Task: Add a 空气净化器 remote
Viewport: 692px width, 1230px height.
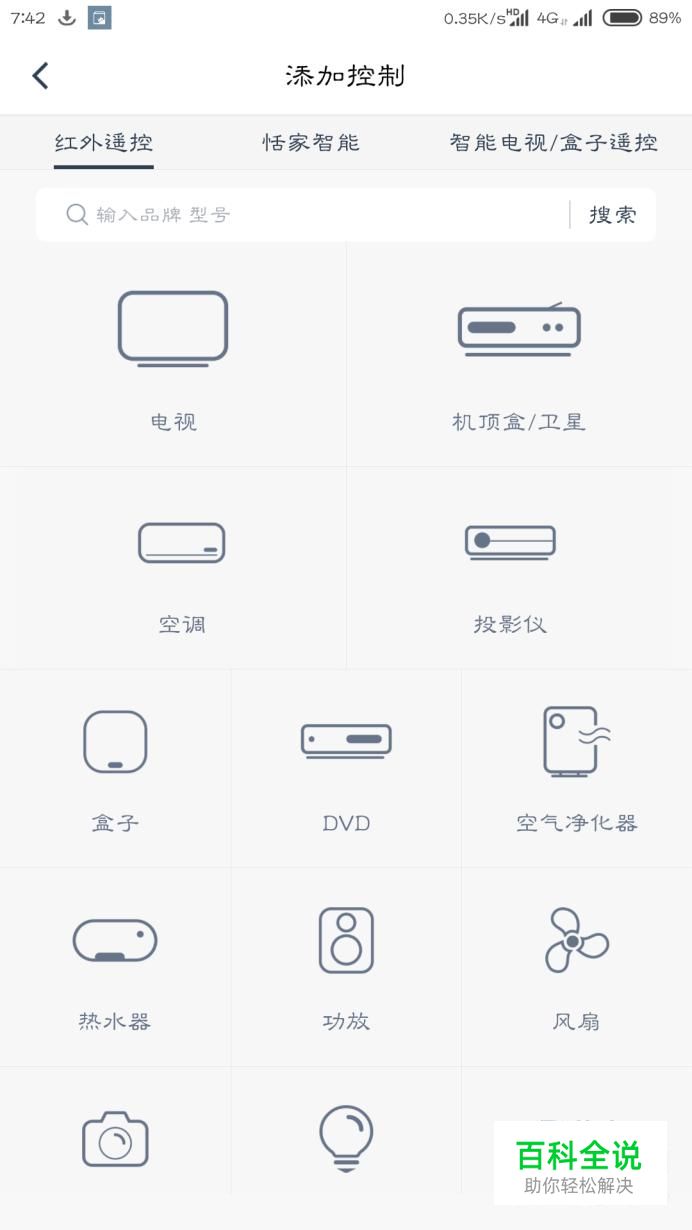Action: [577, 769]
